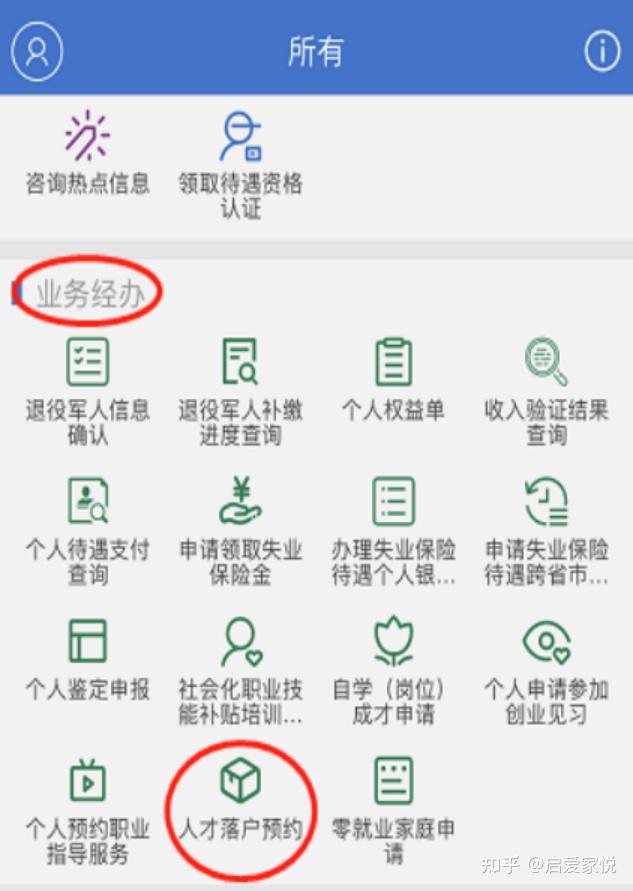
Task: Open 收入验证结果查询
Action: pyautogui.click(x=546, y=390)
